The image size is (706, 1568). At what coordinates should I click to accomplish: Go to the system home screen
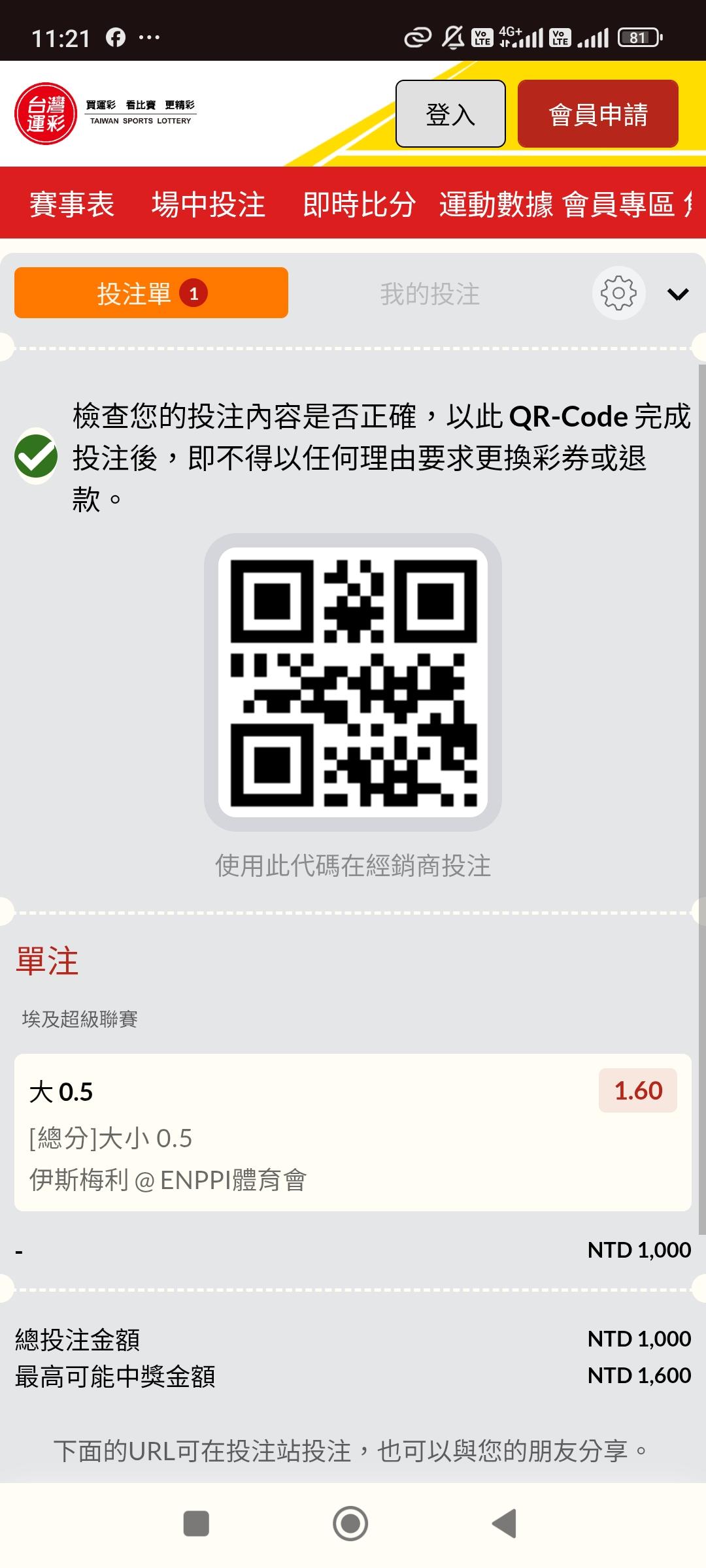(350, 1524)
